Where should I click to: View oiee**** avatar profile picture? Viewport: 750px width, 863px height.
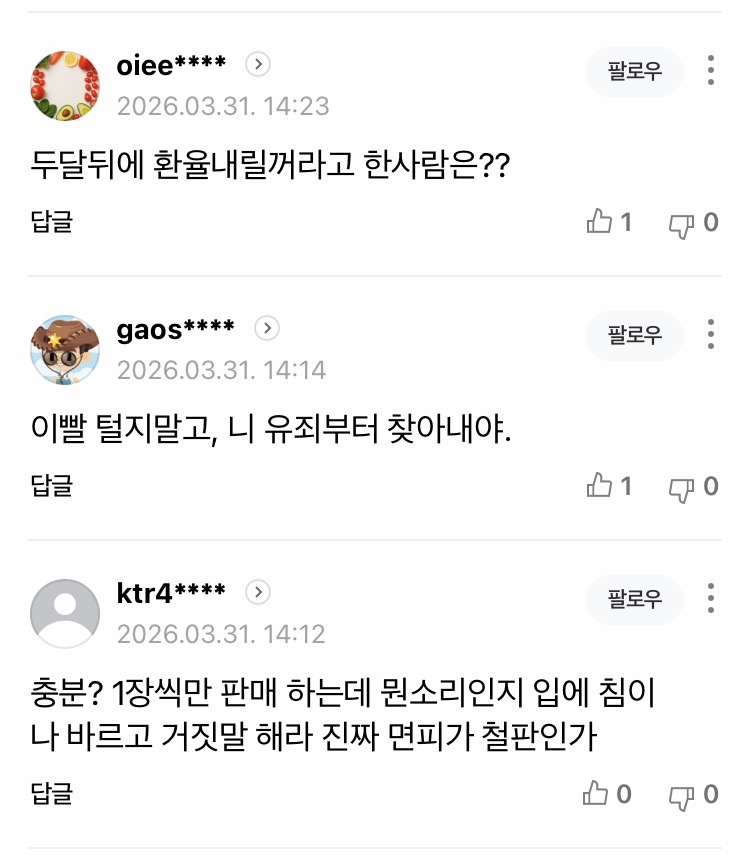[65, 86]
